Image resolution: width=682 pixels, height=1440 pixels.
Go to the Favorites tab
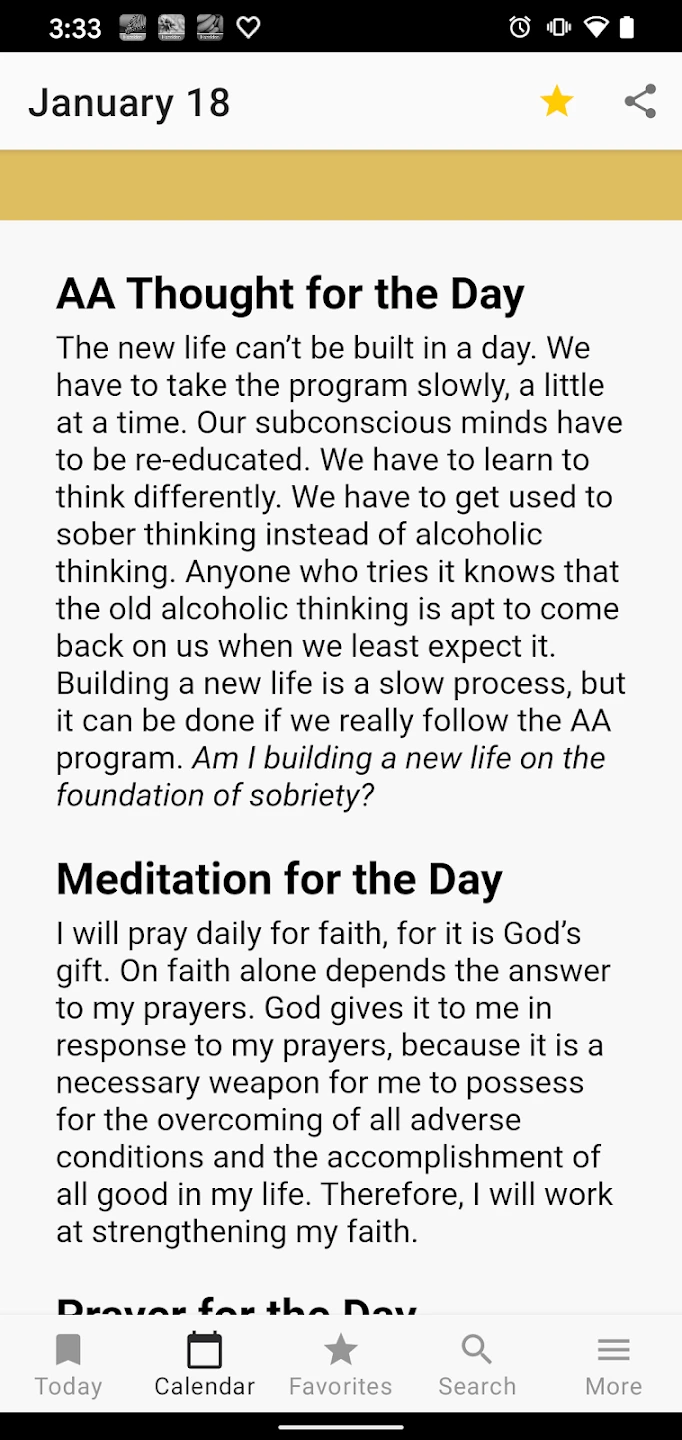click(x=340, y=1364)
